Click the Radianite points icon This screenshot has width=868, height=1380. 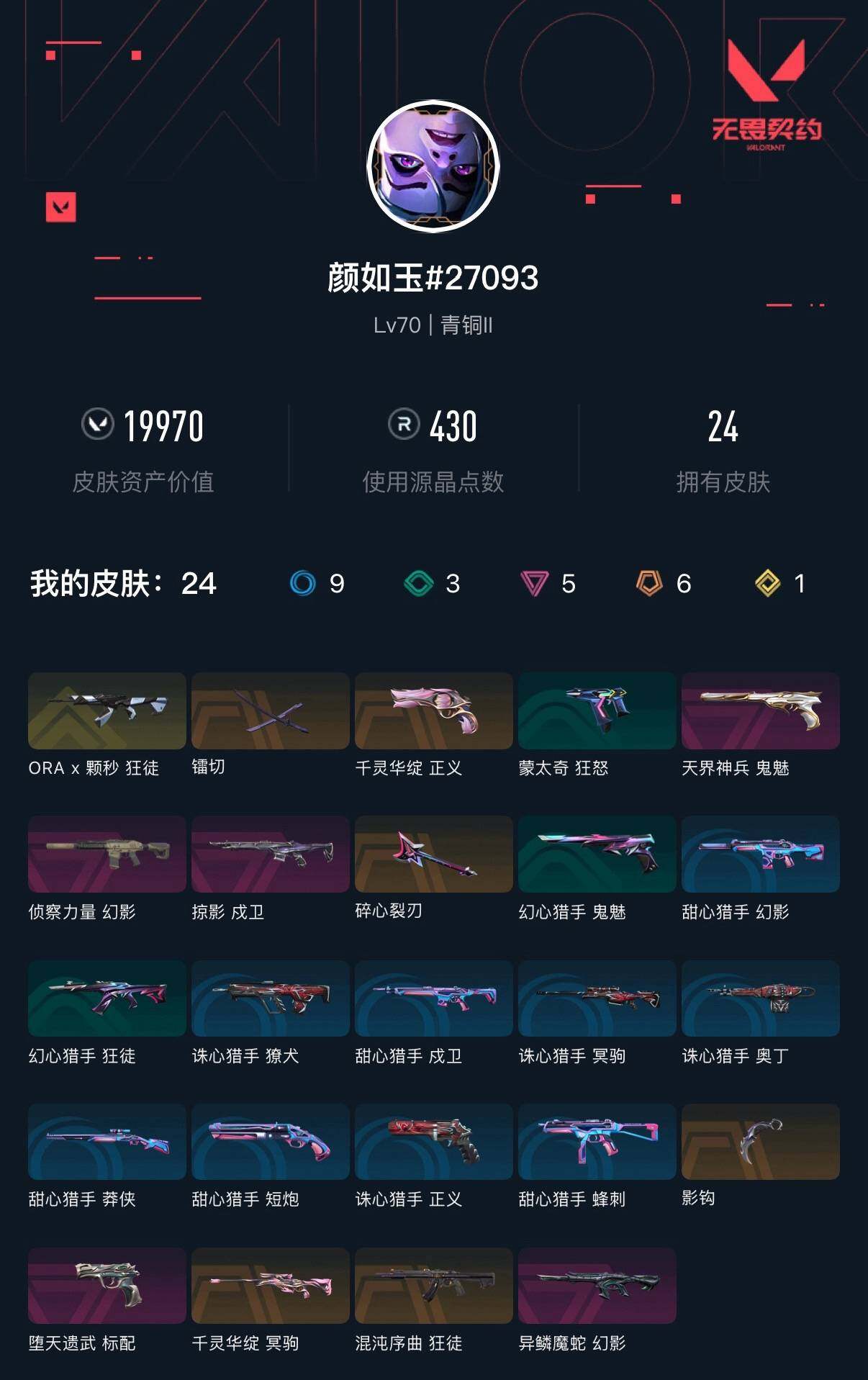(x=404, y=426)
